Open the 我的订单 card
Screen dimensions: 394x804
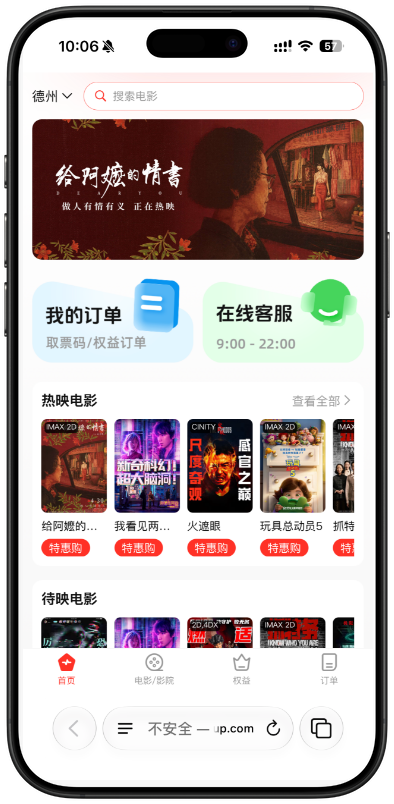click(x=113, y=321)
